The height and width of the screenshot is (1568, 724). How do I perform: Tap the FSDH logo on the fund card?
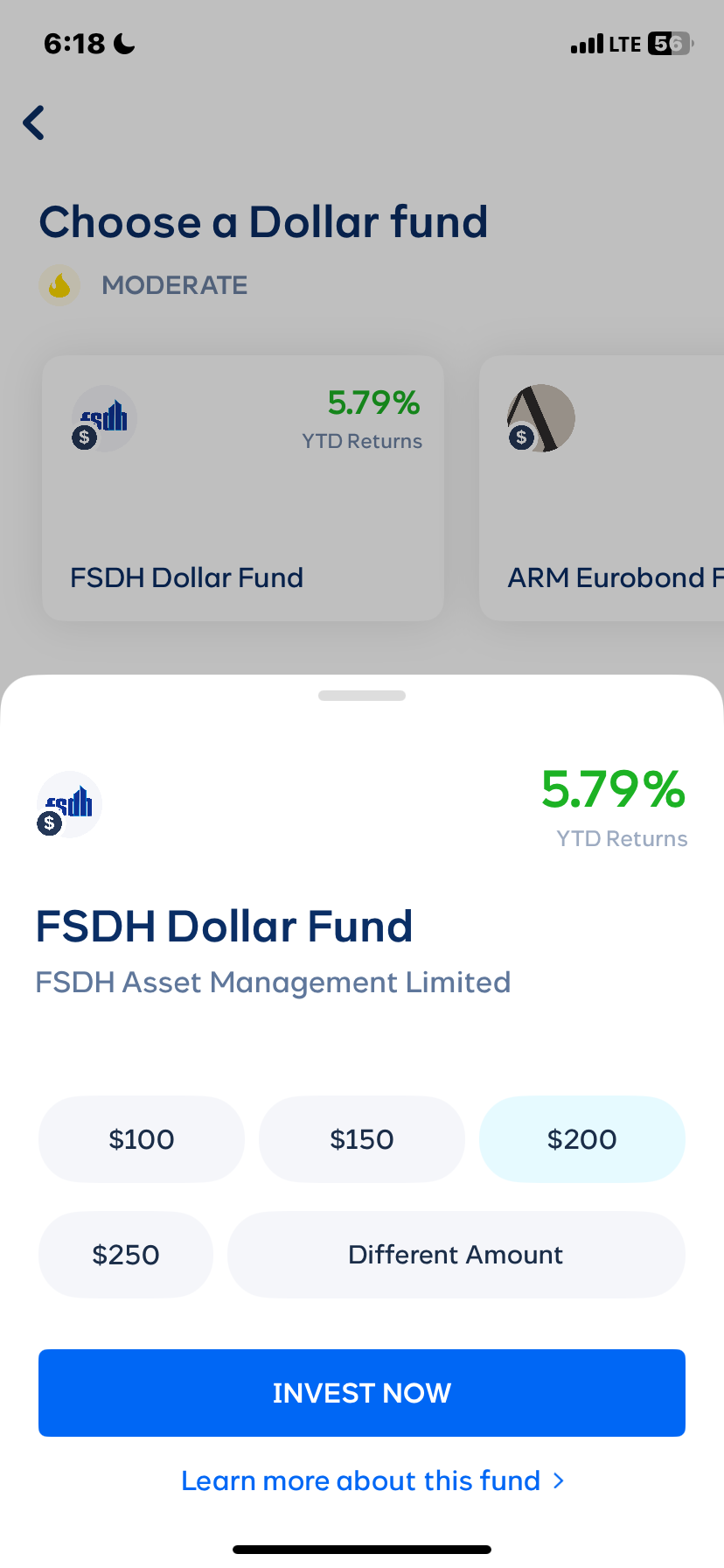[x=103, y=418]
